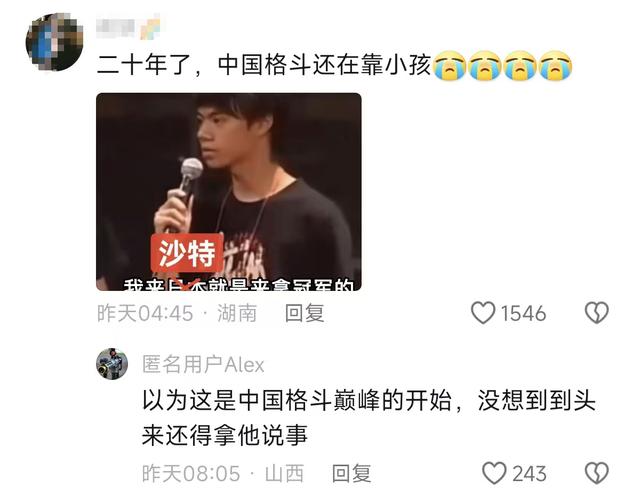Open the 匿名用户Alex username

[203, 364]
